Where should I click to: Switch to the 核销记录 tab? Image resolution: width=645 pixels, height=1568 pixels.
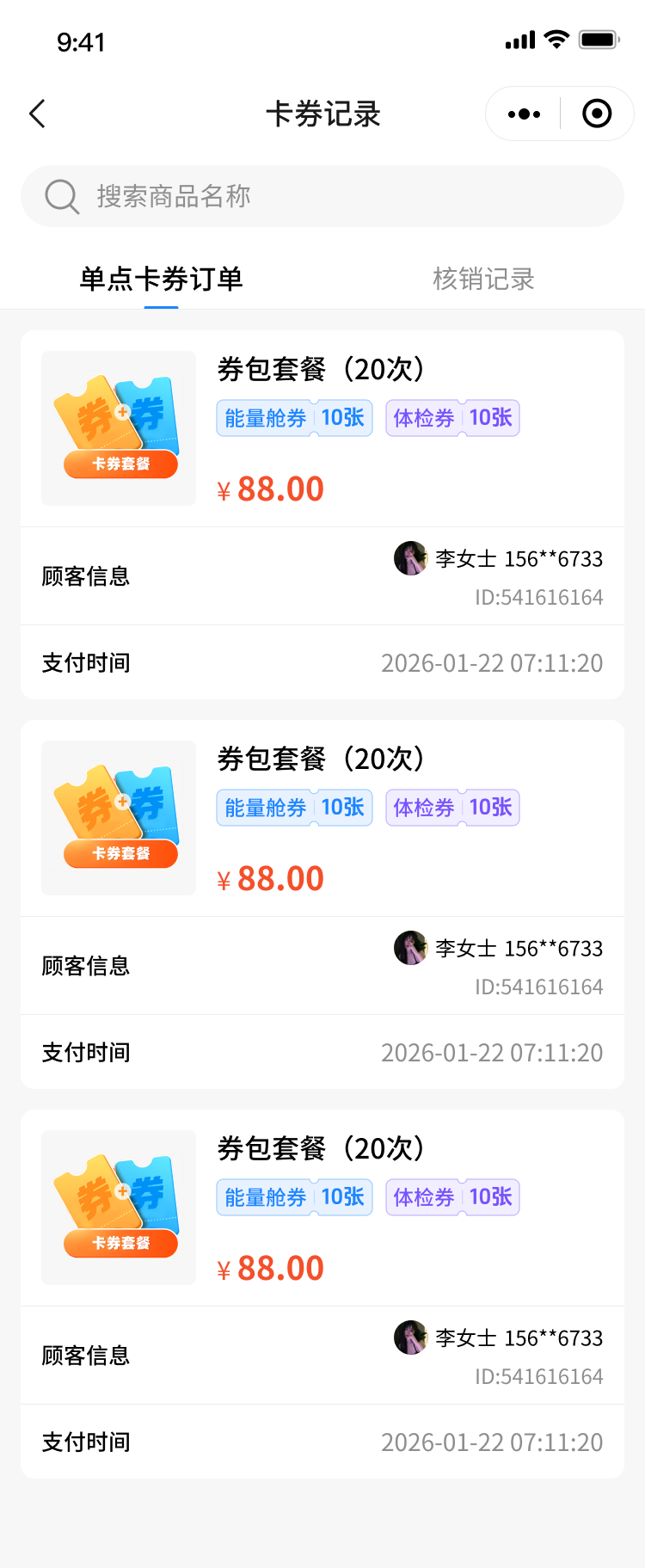483,279
